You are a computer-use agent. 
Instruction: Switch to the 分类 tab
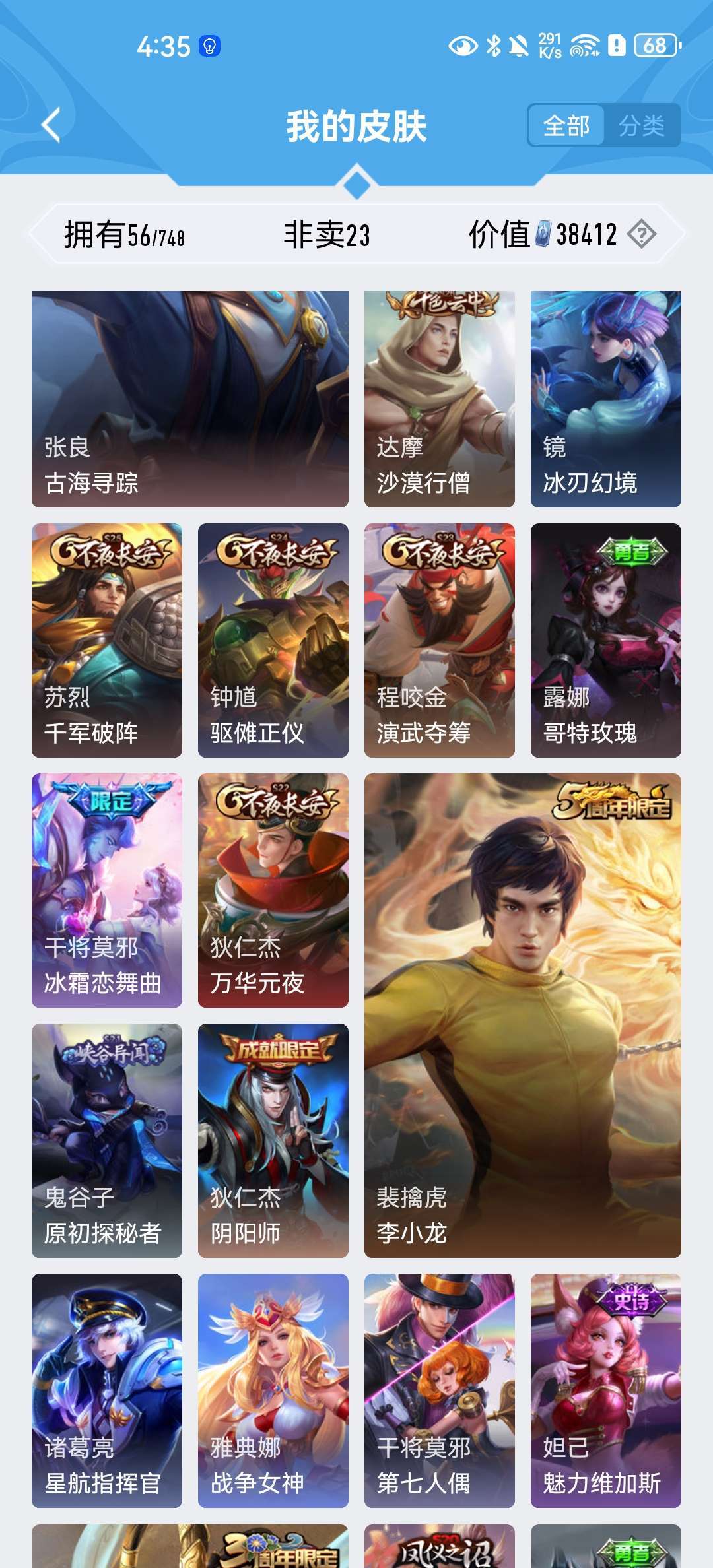click(x=641, y=125)
